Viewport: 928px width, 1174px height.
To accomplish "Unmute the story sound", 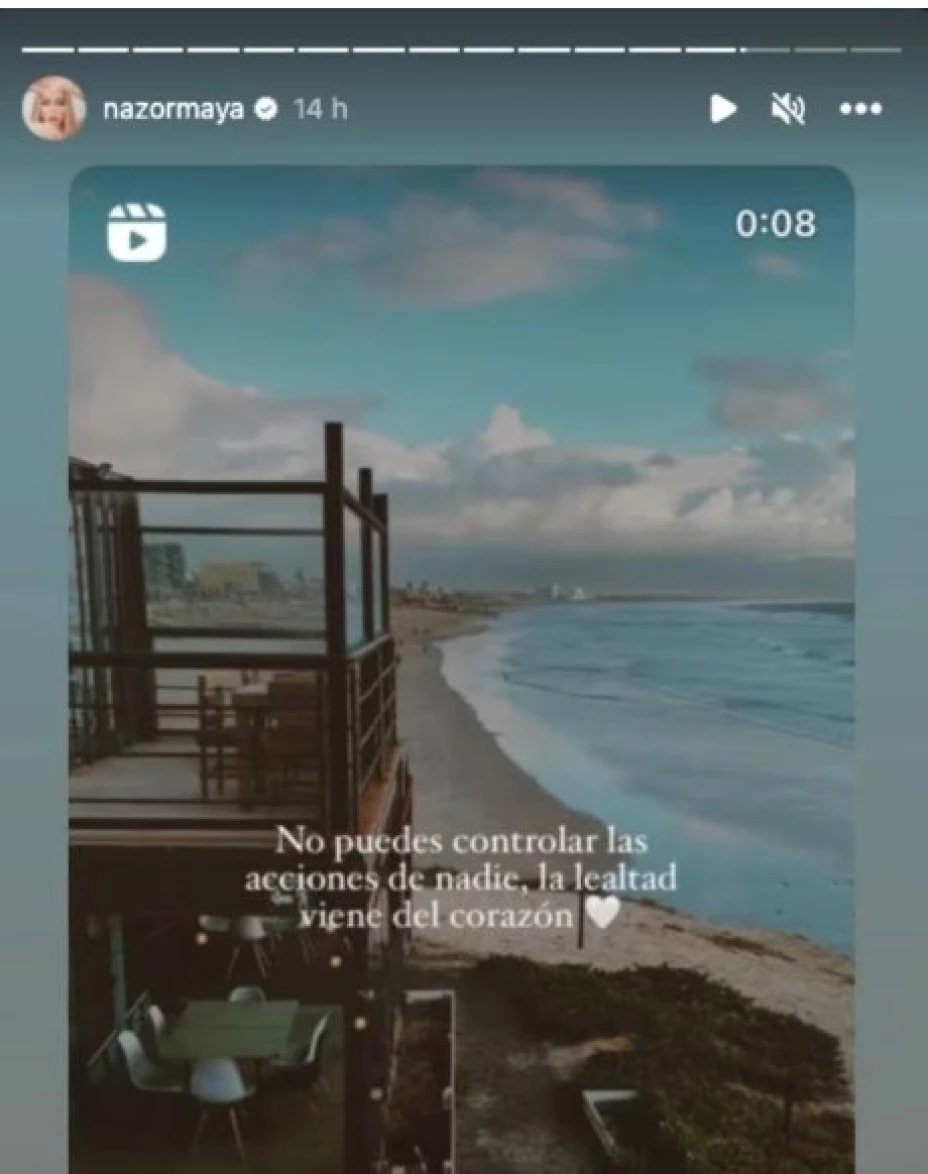I will (788, 109).
